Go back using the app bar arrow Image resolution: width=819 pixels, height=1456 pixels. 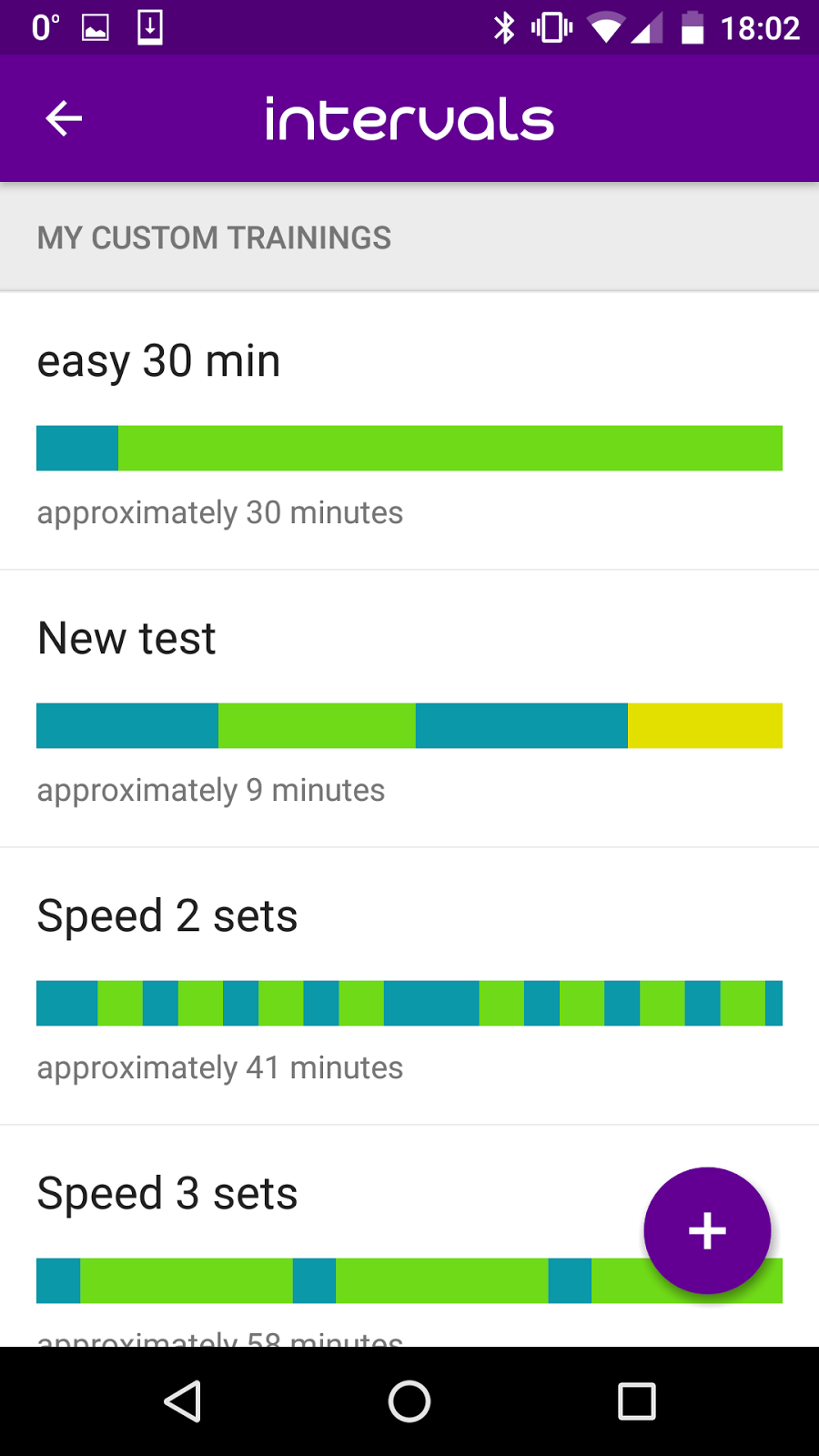pyautogui.click(x=64, y=118)
